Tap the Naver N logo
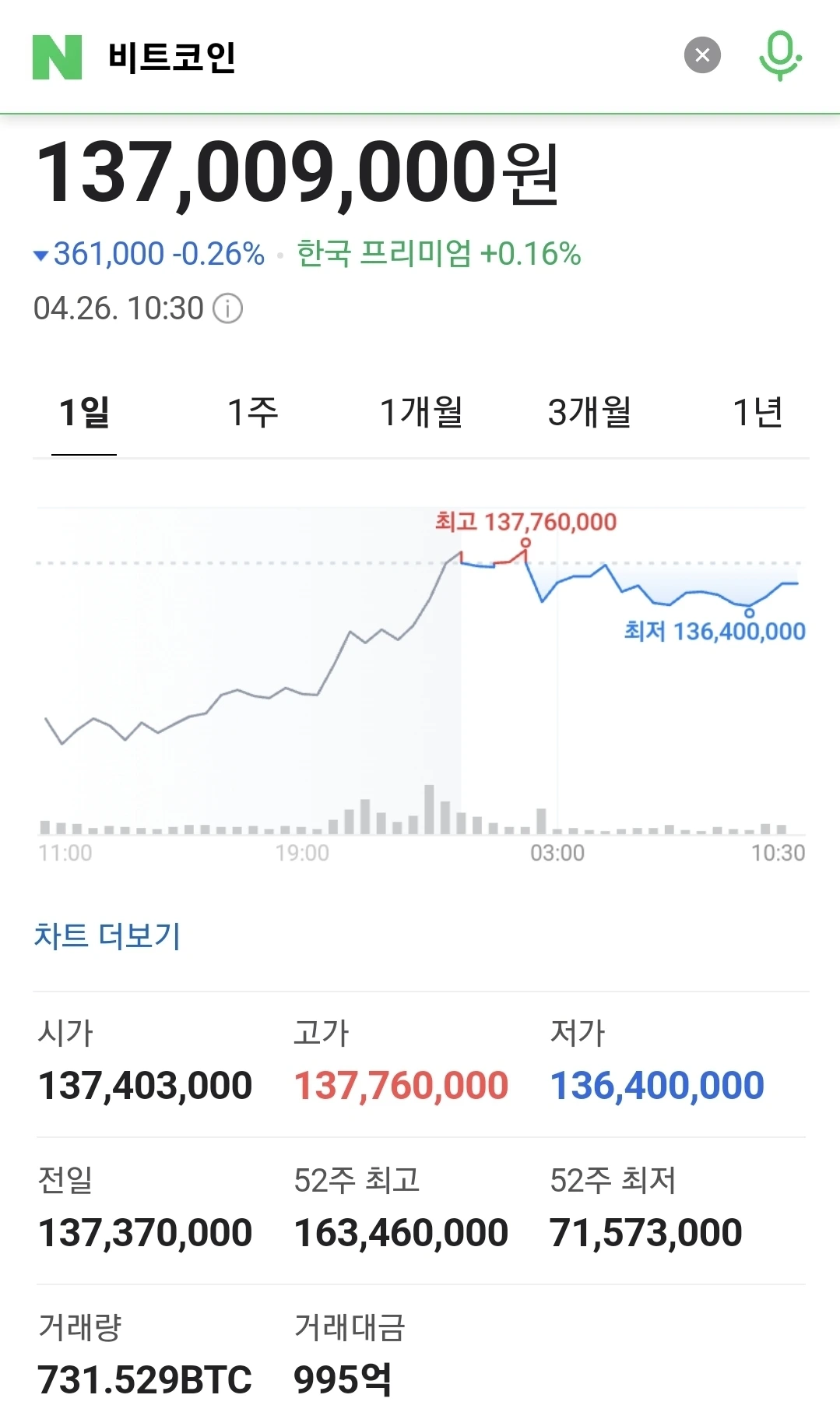Image resolution: width=840 pixels, height=1423 pixels. tap(57, 57)
